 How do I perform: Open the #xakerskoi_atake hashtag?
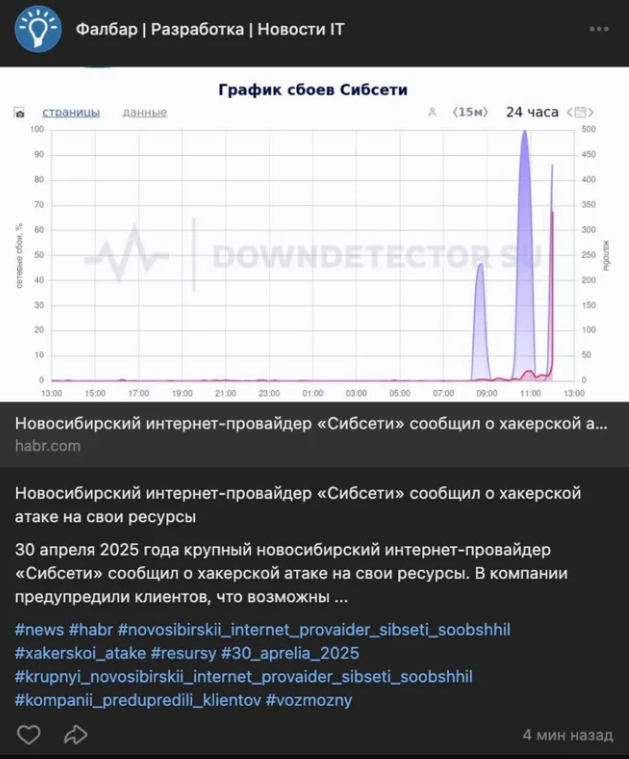pos(80,653)
